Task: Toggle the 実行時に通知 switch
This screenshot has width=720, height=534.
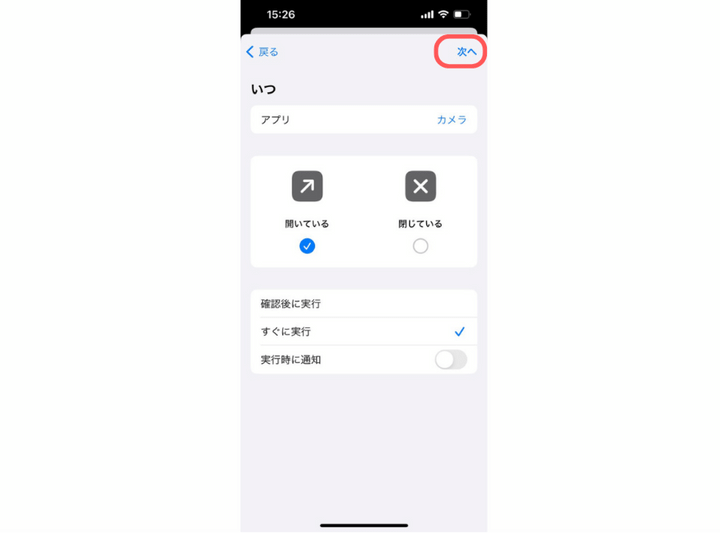Action: point(450,360)
